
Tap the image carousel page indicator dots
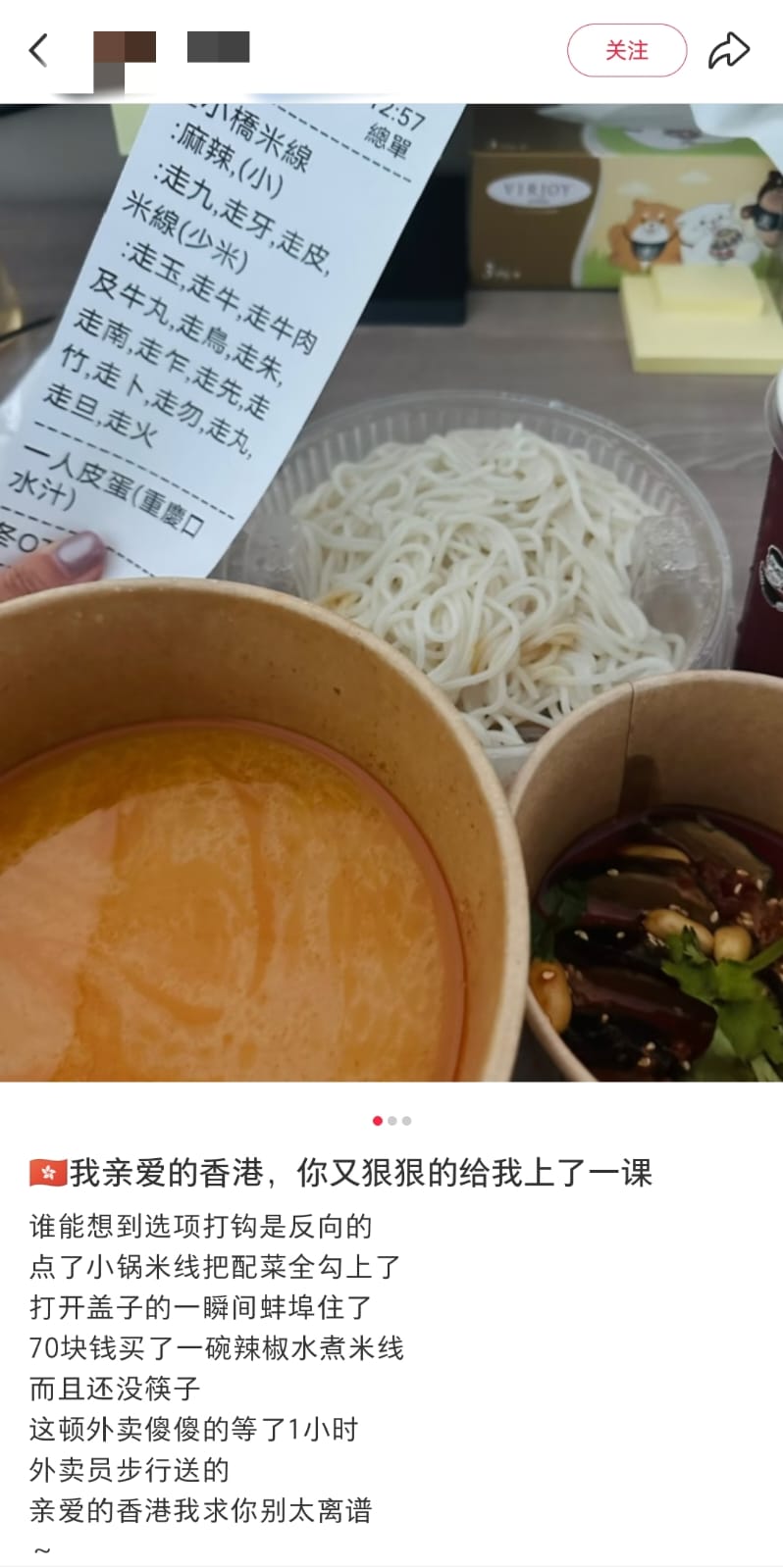coord(391,1120)
